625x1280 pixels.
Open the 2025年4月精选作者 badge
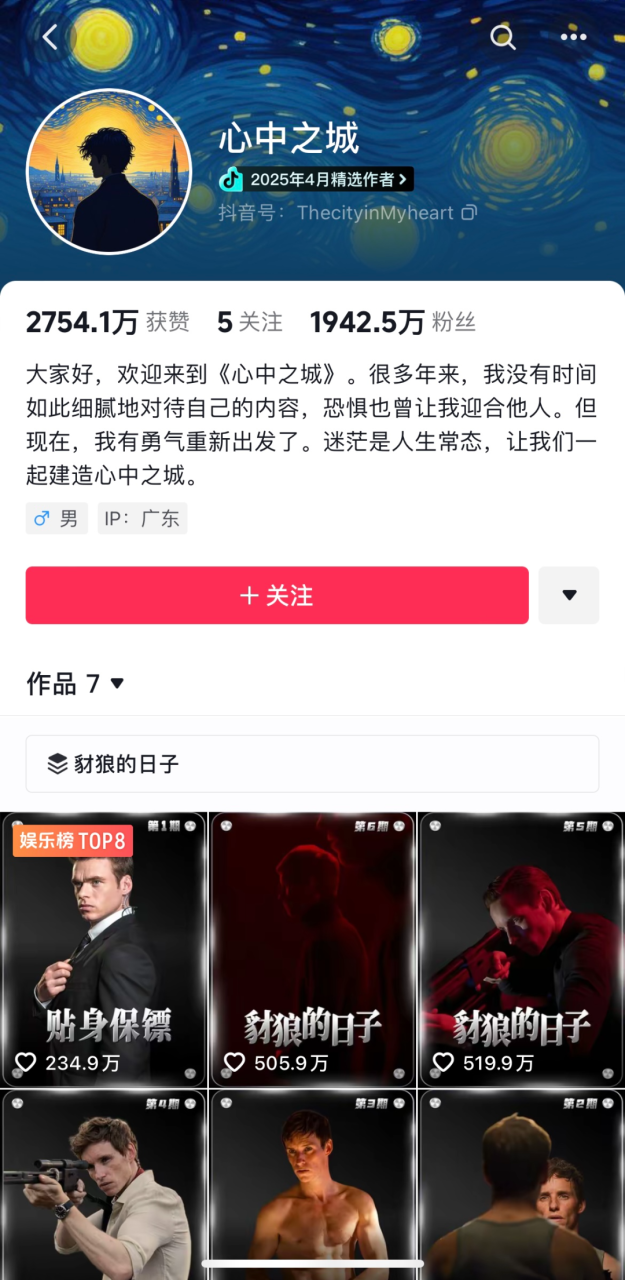(x=316, y=179)
